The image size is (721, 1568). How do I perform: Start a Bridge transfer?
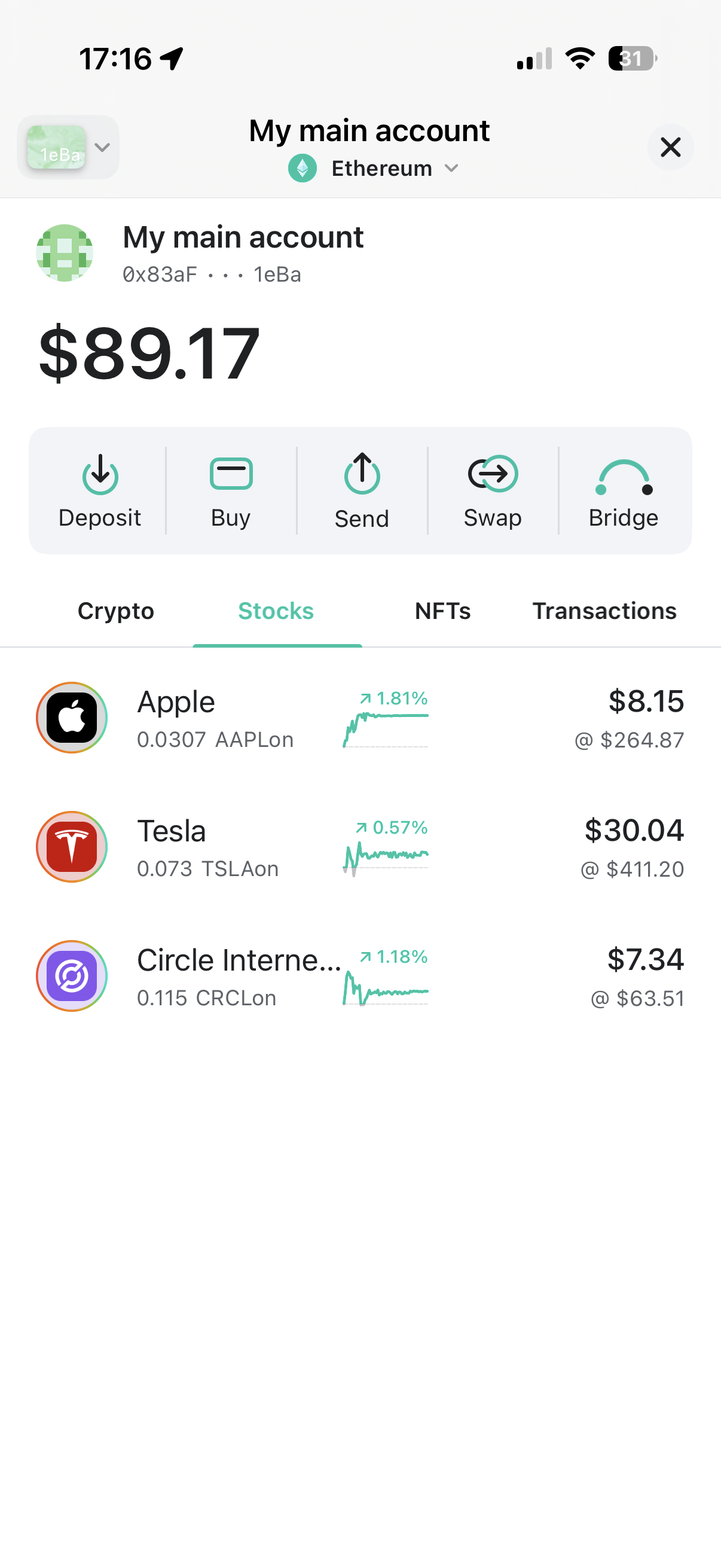coord(623,490)
